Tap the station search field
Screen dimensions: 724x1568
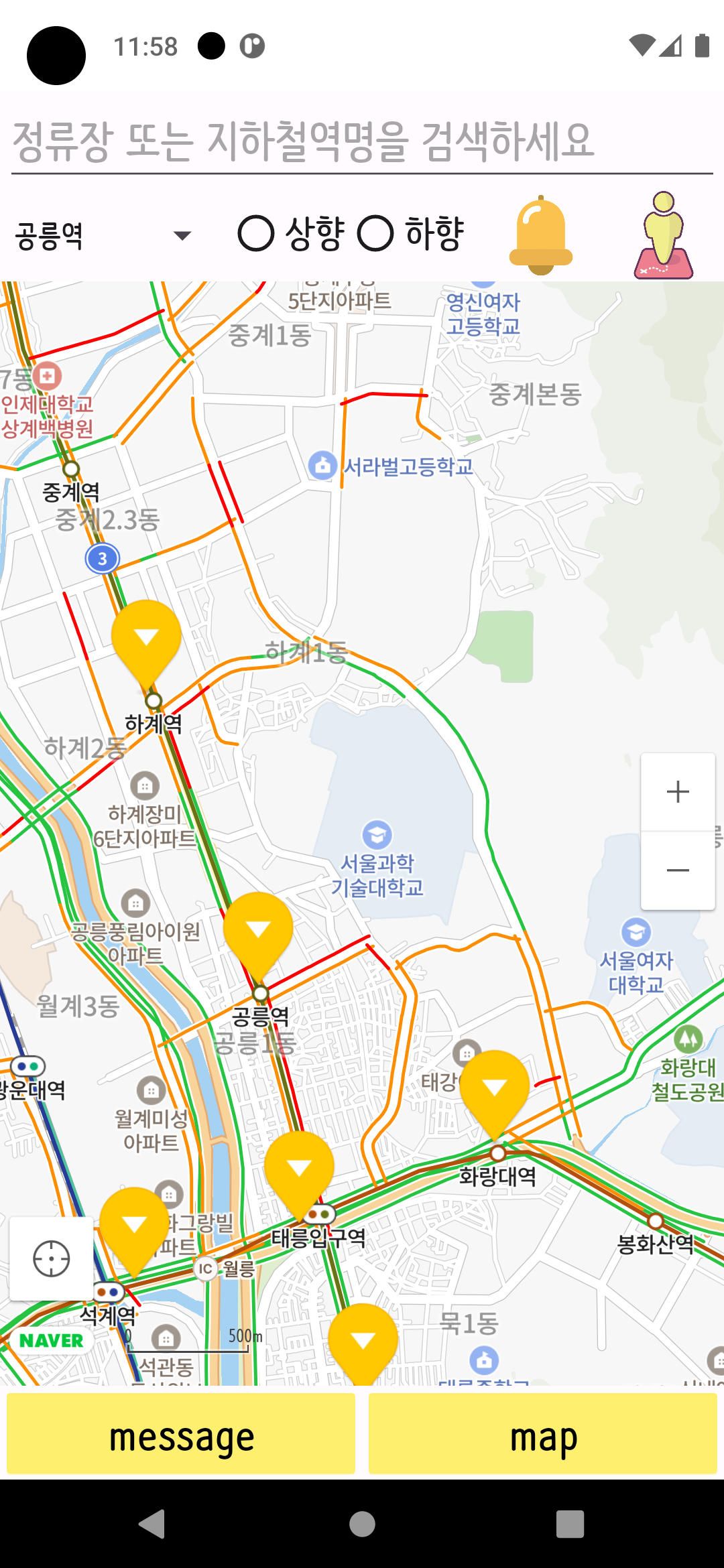tap(362, 142)
